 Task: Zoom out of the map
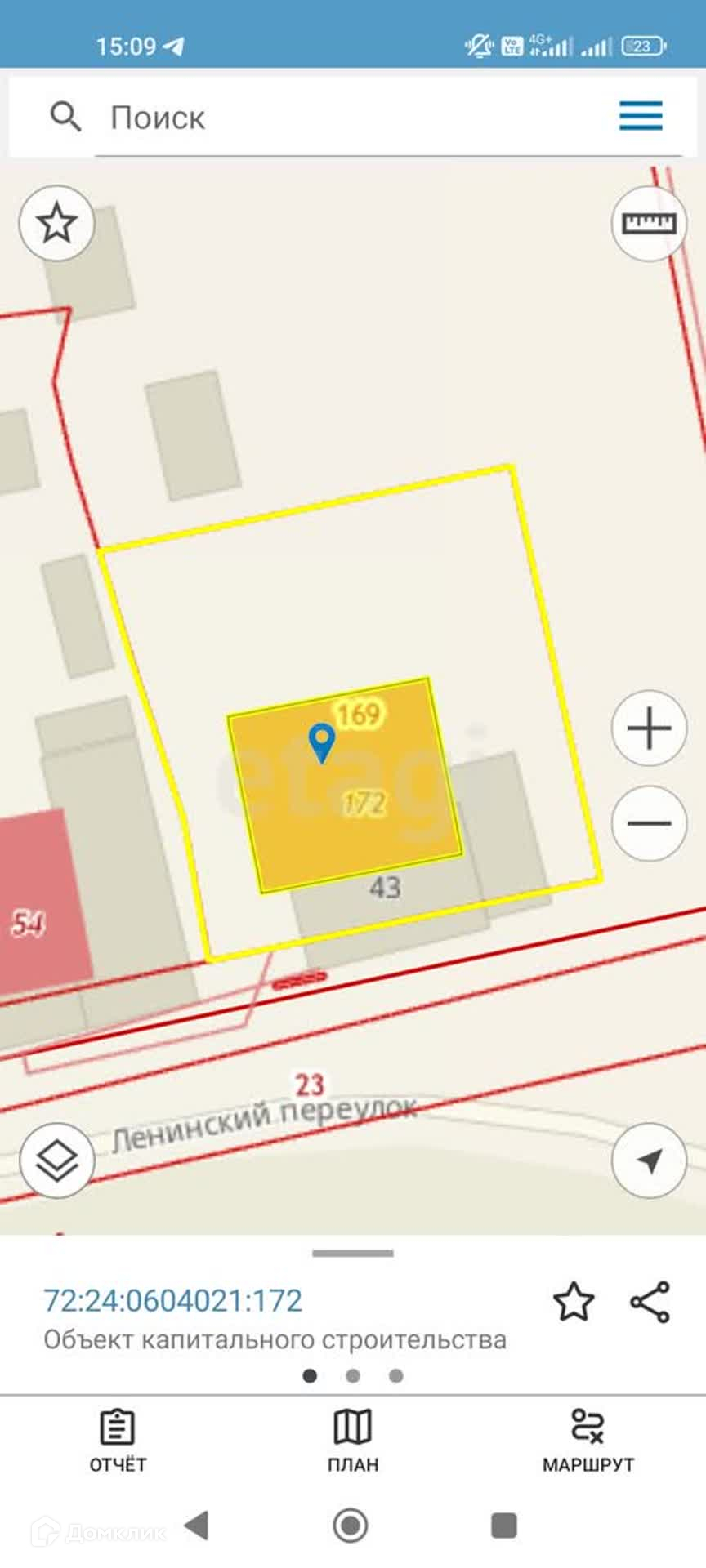pos(649,822)
